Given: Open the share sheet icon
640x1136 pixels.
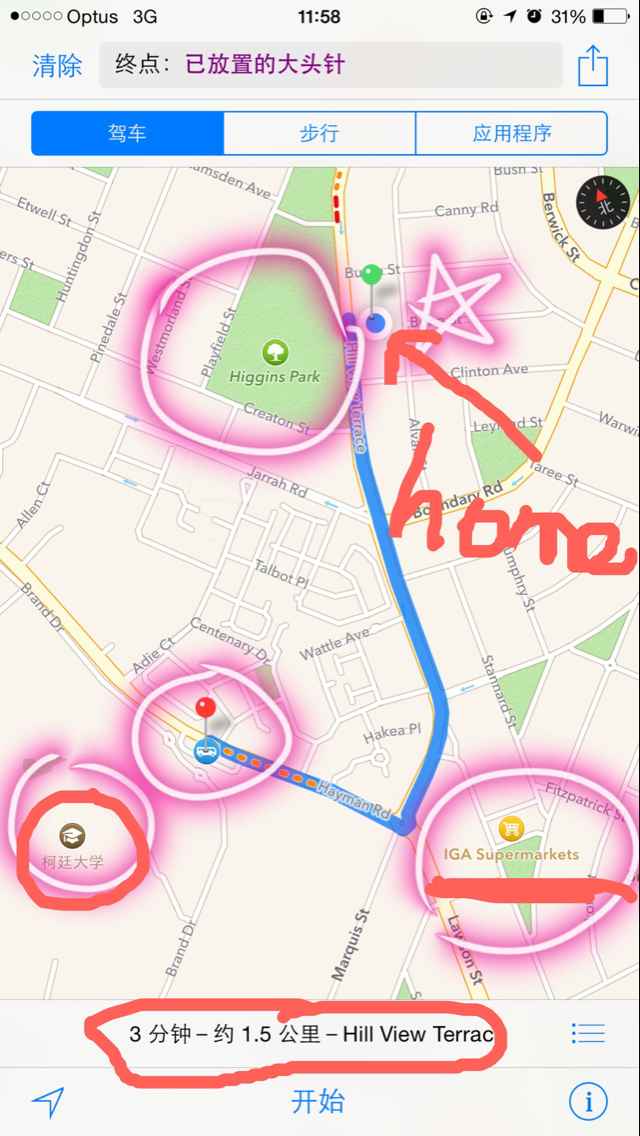Looking at the screenshot, I should (x=593, y=67).
